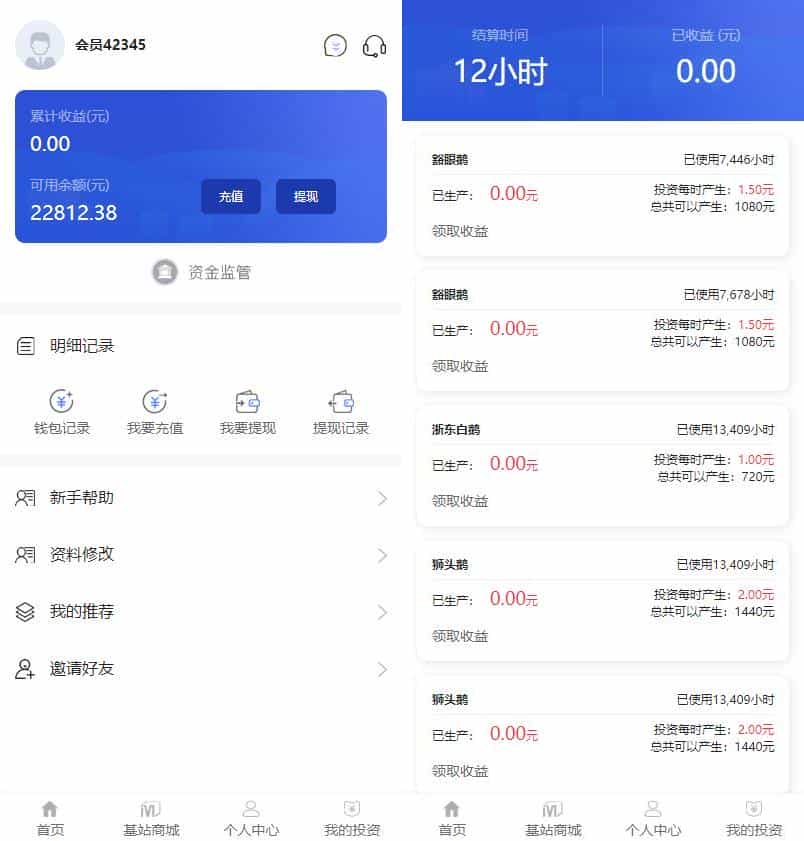Click 领取收益 for the first 豁眼鹅 item
Viewport: 804px width, 841px height.
460,230
